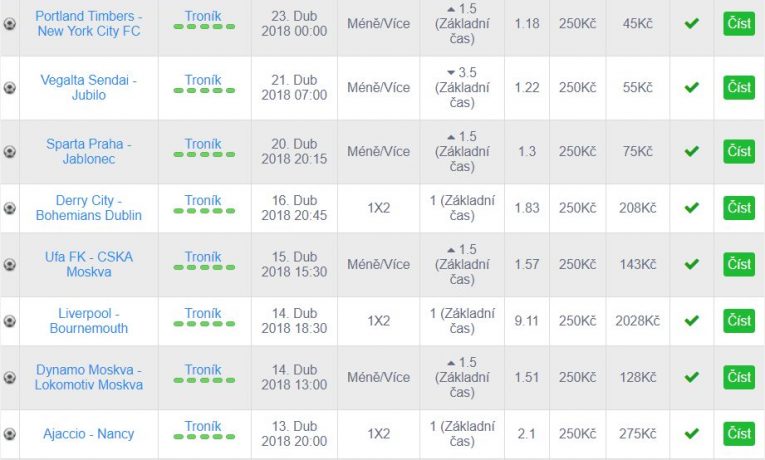765x460 pixels.
Task: Tap Číst for Dynamo Moskva - Lokomotiv Moskva
Action: (739, 377)
